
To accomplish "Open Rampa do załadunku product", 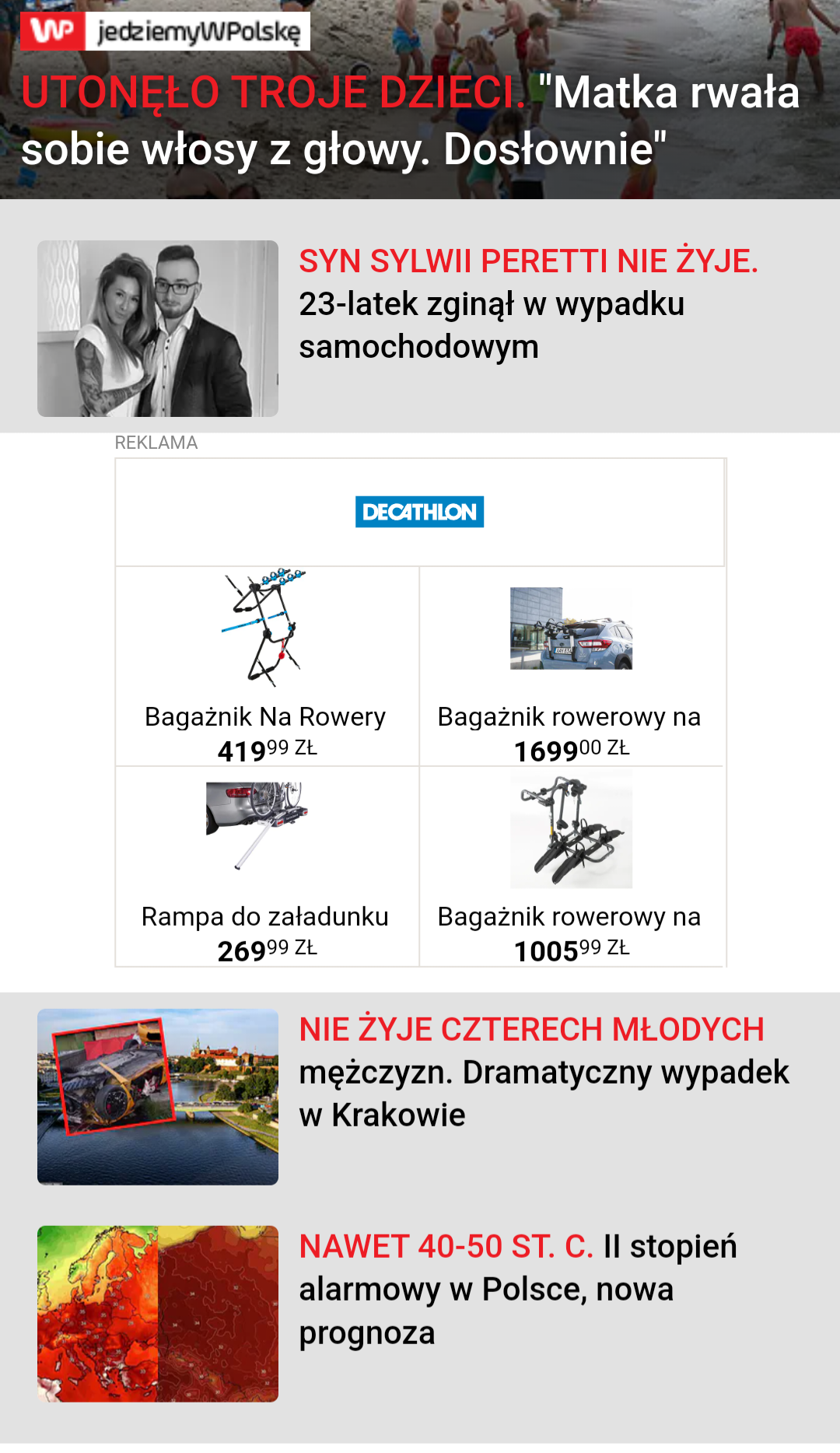I will point(266,867).
